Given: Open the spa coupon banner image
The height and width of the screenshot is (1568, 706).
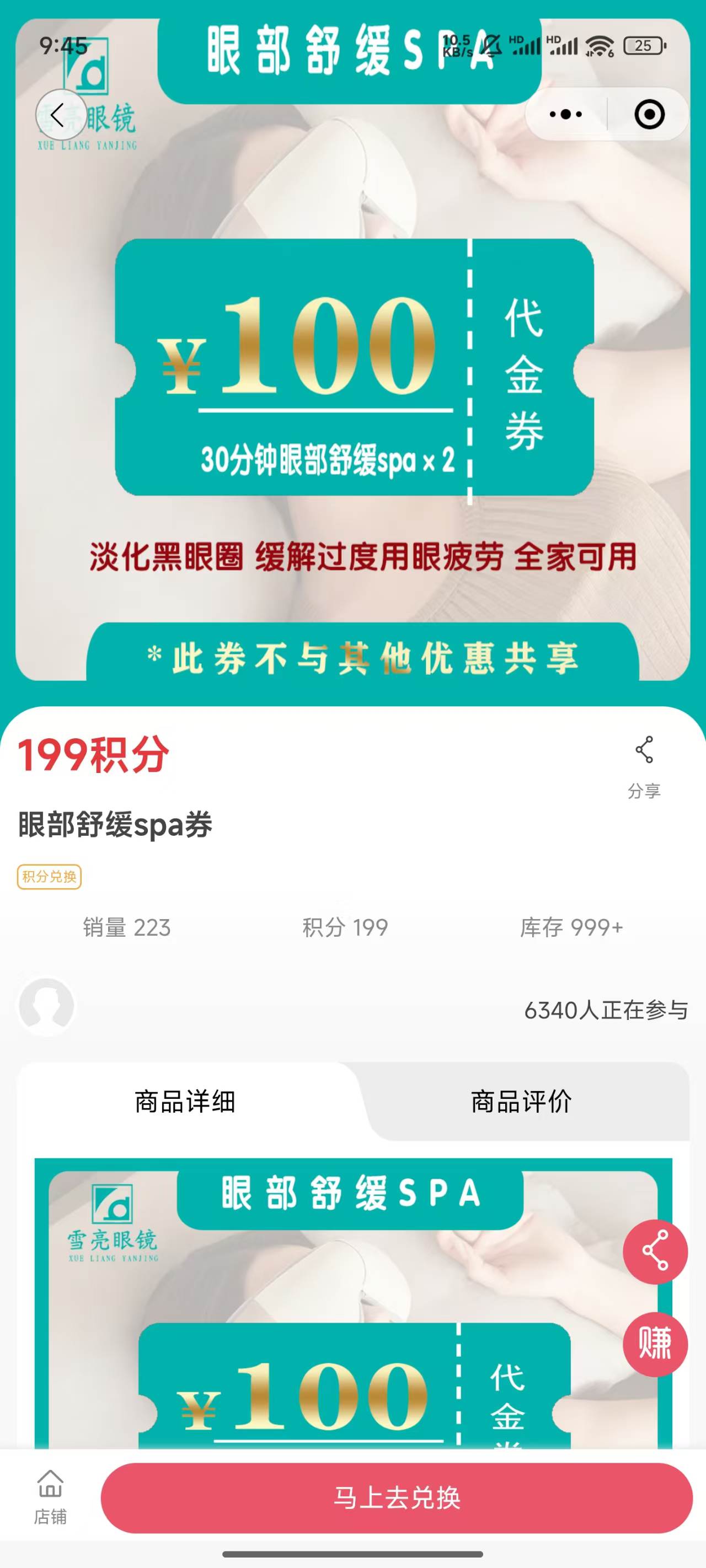Looking at the screenshot, I should coord(352,365).
